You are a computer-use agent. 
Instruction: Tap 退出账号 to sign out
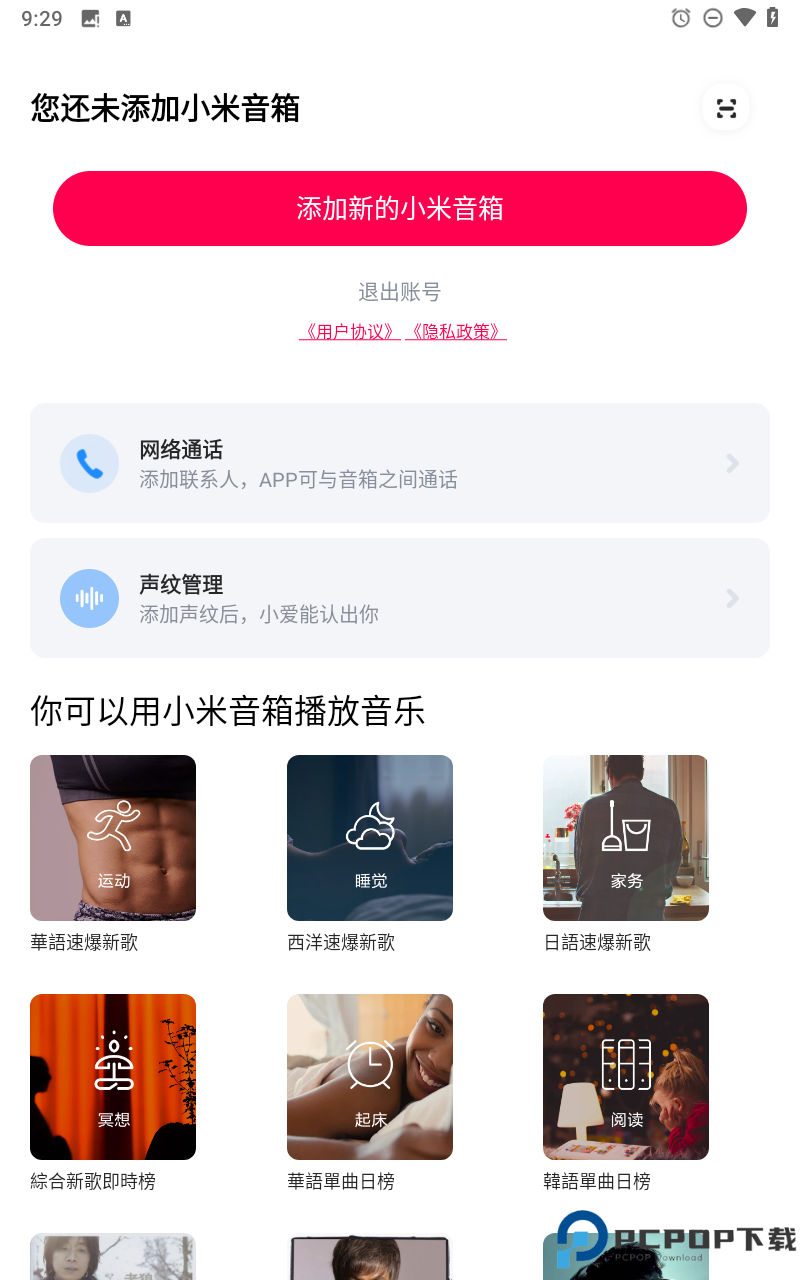pyautogui.click(x=400, y=292)
